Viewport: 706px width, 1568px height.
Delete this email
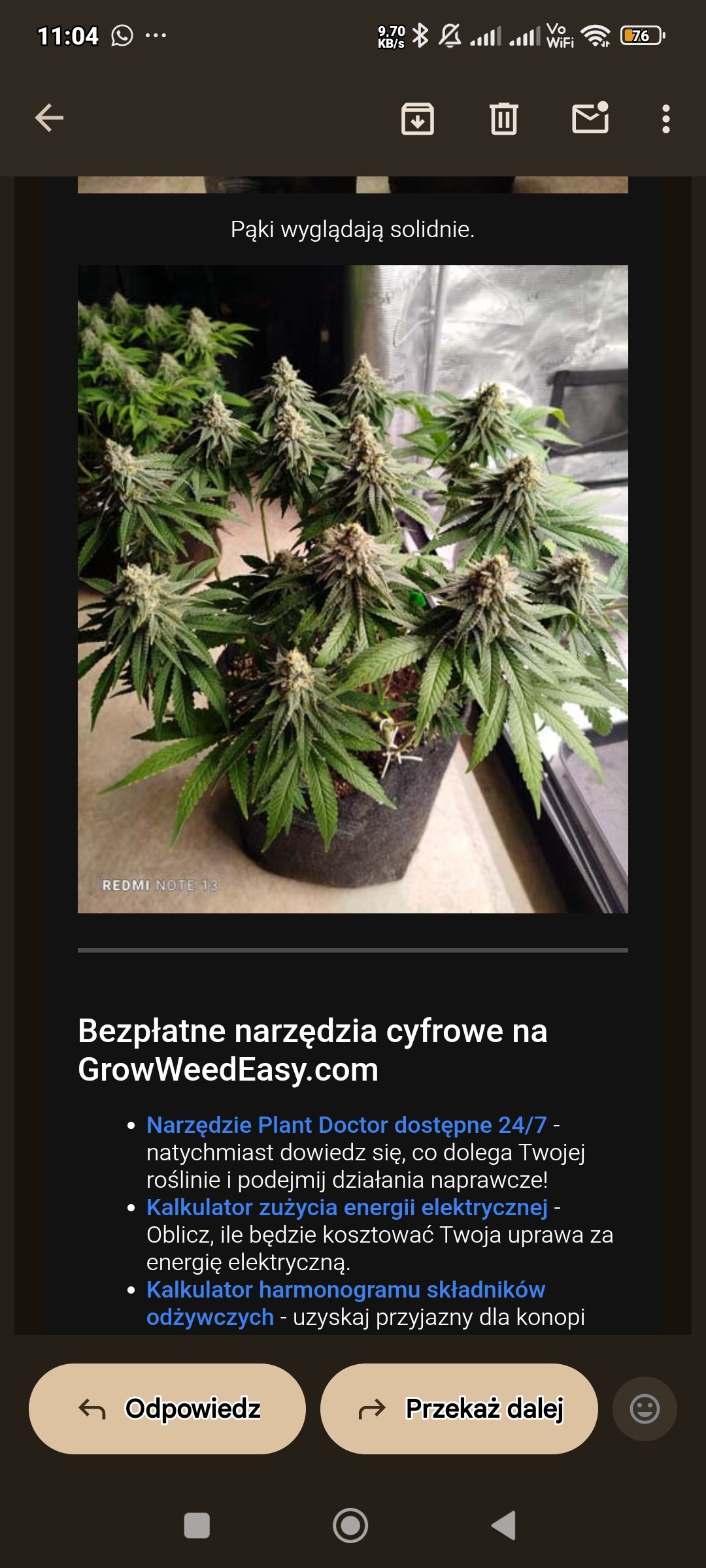tap(503, 119)
